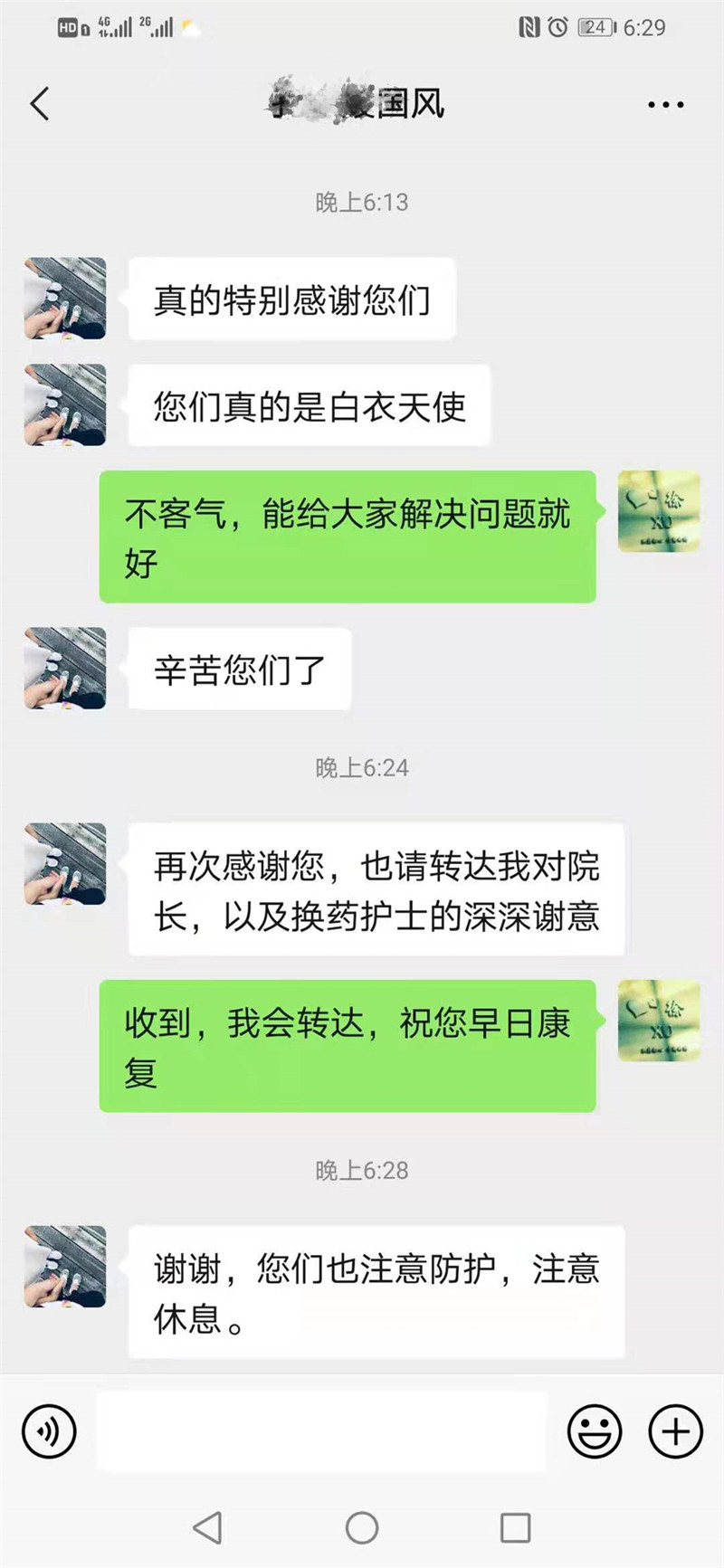Viewport: 724px width, 1568px height.
Task: Open the recent apps view
Action: [515, 1528]
